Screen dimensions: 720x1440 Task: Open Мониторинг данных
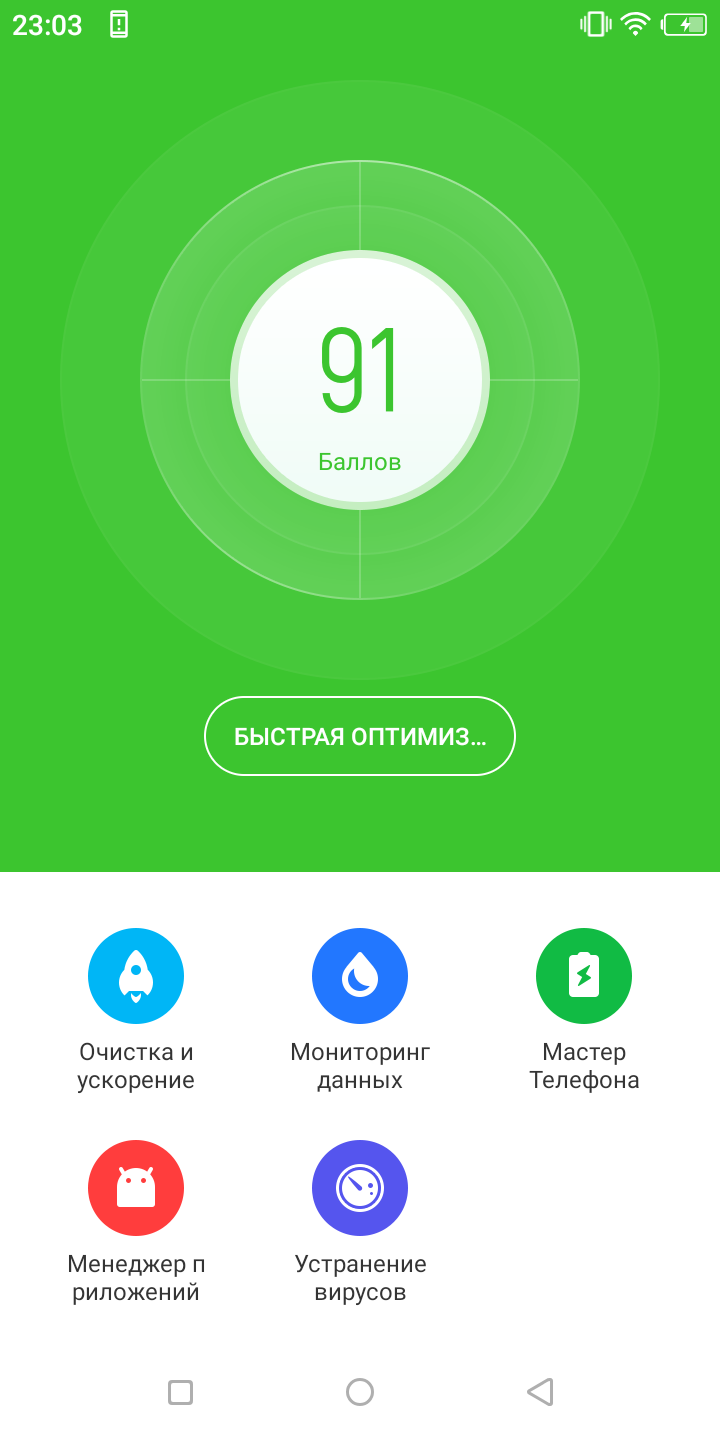[360, 976]
